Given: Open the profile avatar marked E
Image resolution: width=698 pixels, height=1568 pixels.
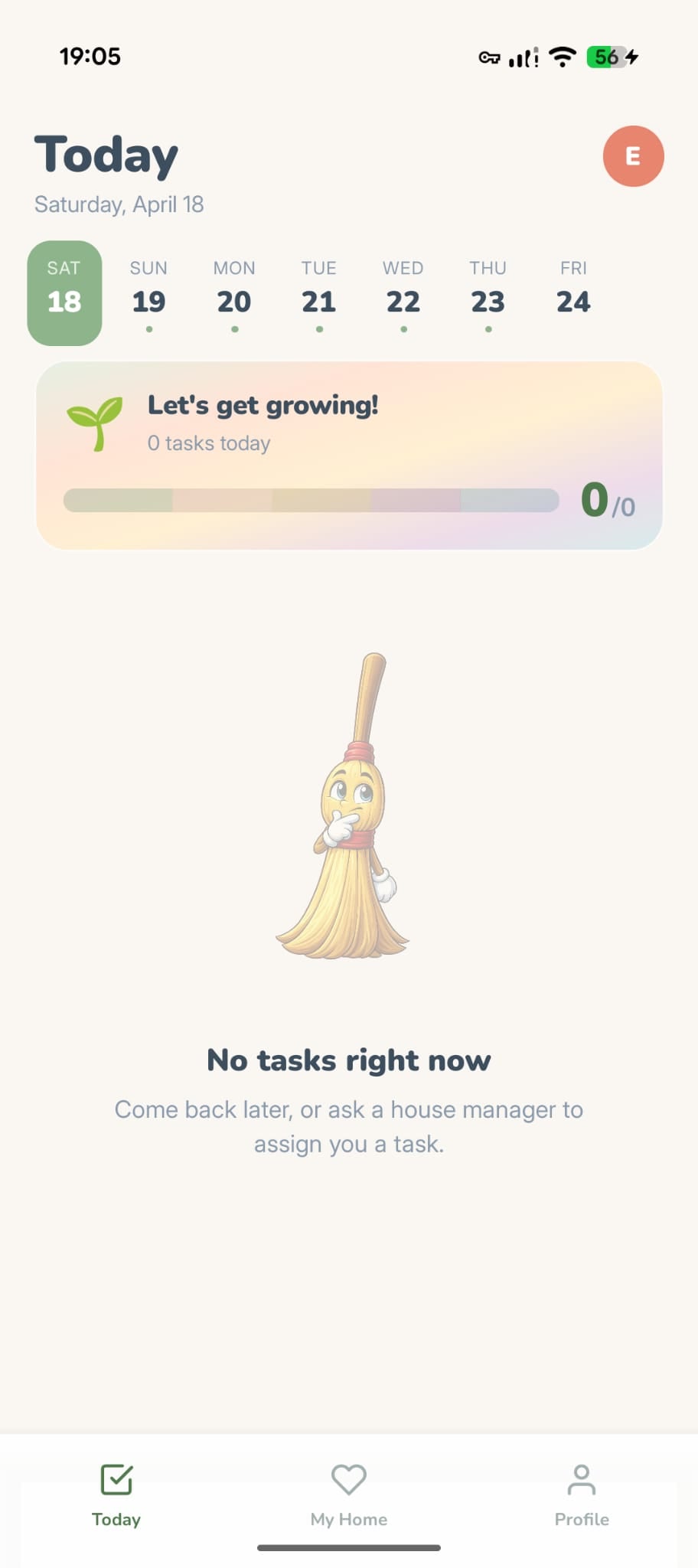Looking at the screenshot, I should (633, 155).
